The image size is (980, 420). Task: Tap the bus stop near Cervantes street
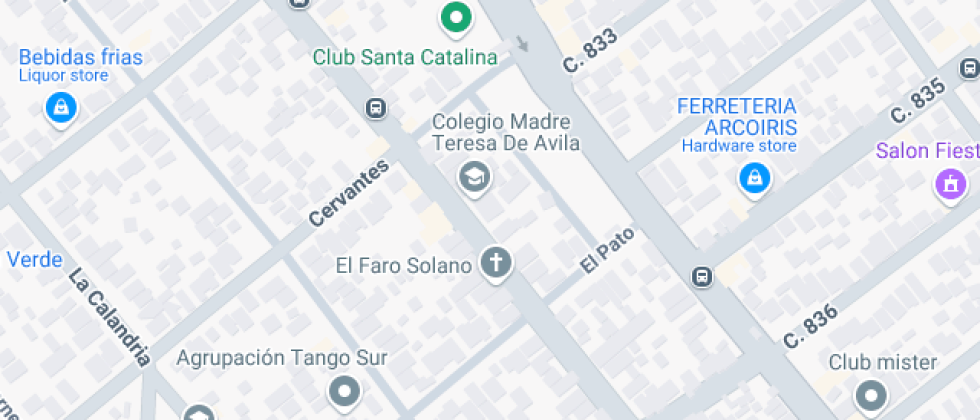click(x=375, y=109)
